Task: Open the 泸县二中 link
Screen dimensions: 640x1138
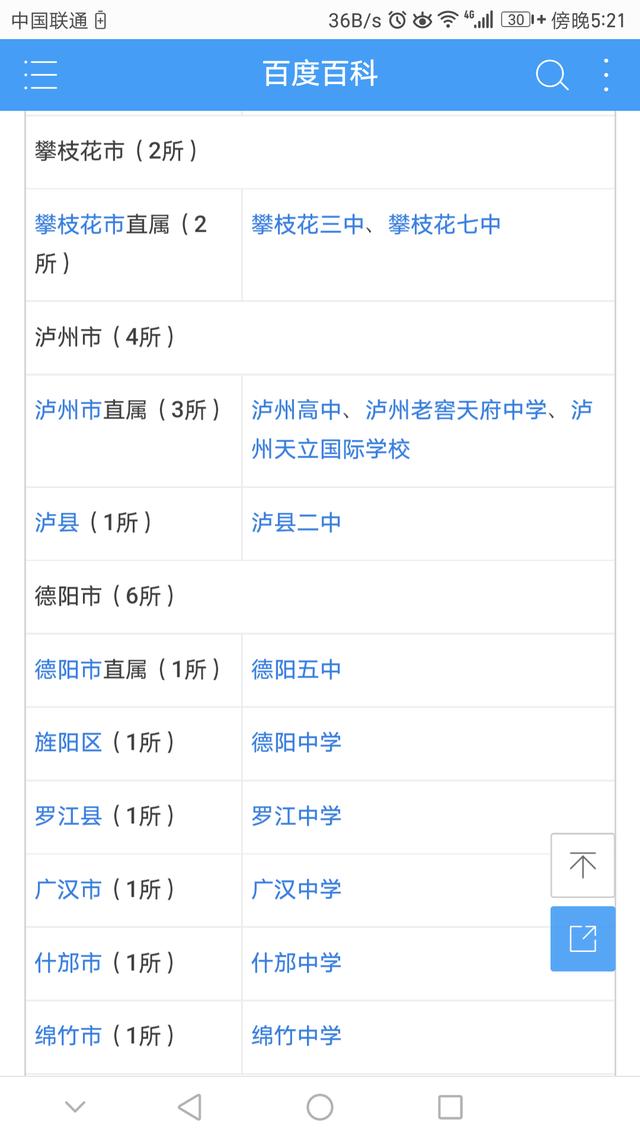Action: click(x=296, y=523)
